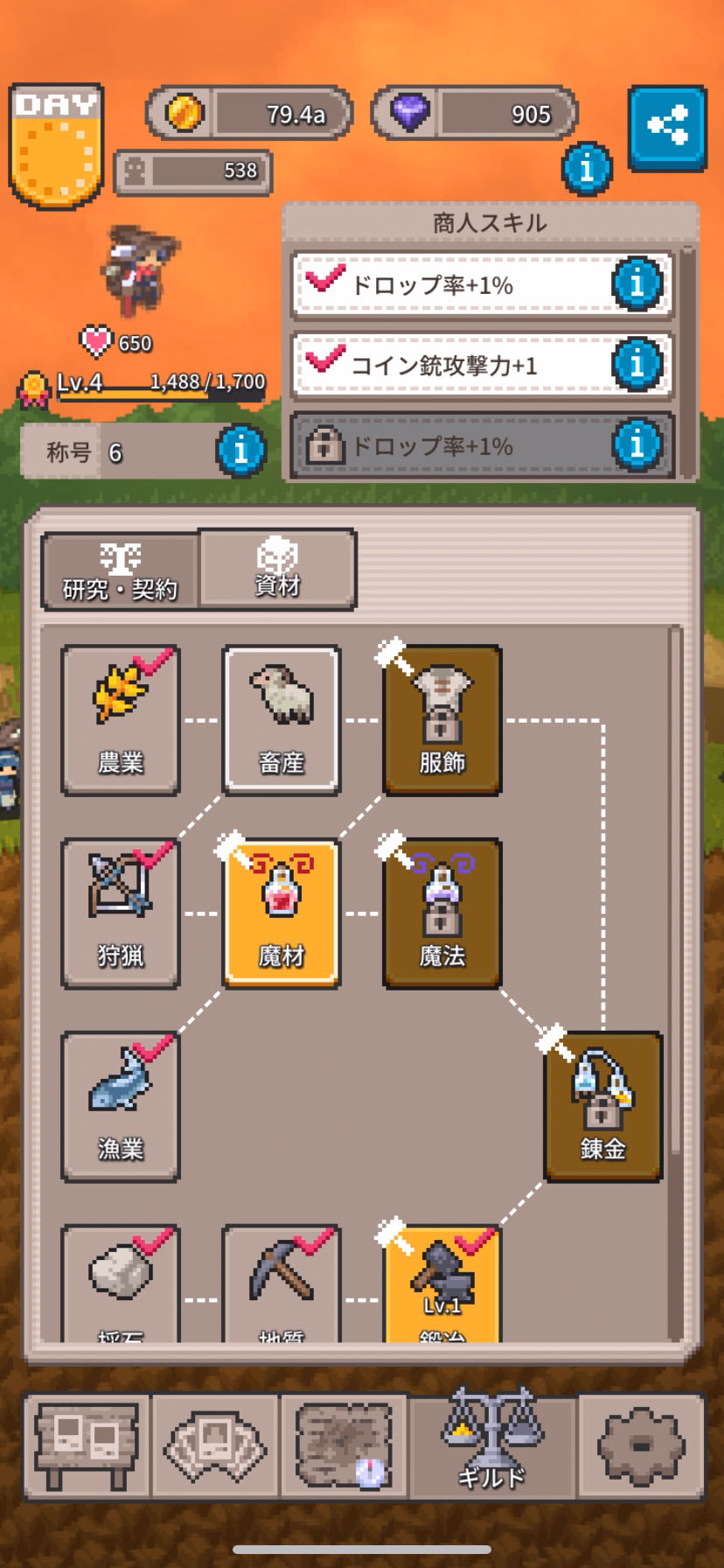Open the shop stall tab
The image size is (724, 1568).
point(87,1445)
